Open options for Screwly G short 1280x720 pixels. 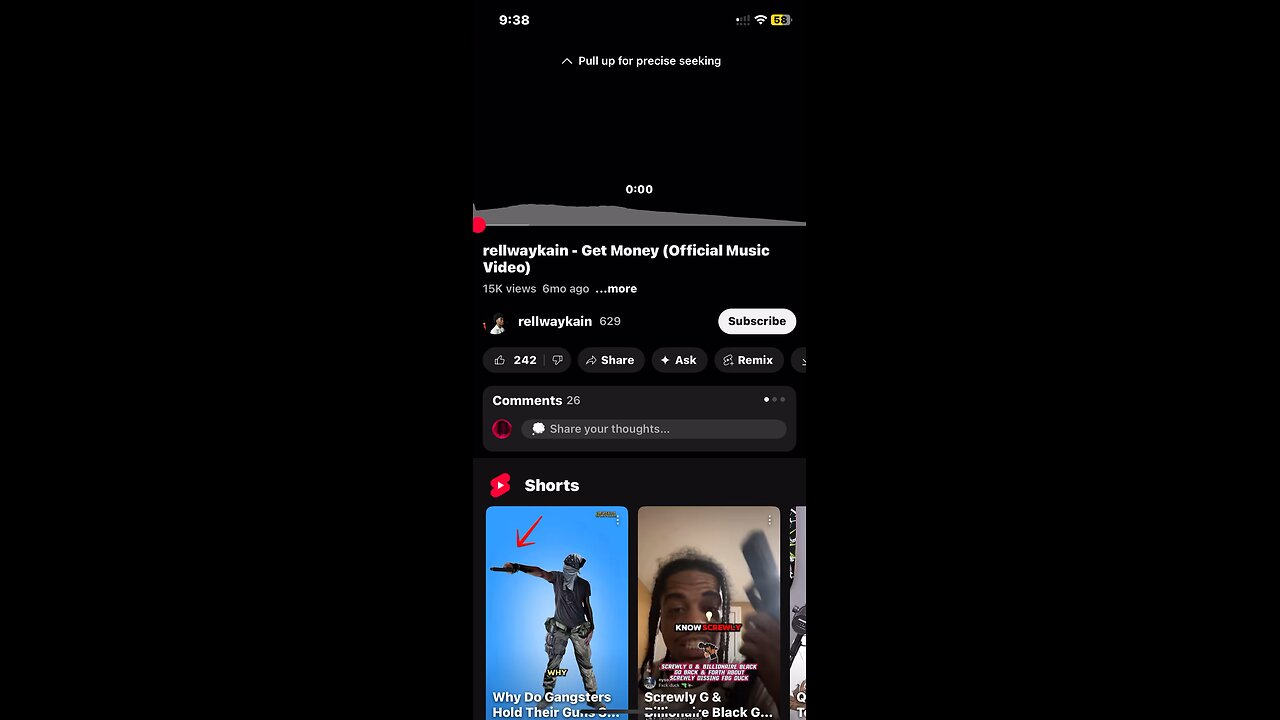click(769, 520)
